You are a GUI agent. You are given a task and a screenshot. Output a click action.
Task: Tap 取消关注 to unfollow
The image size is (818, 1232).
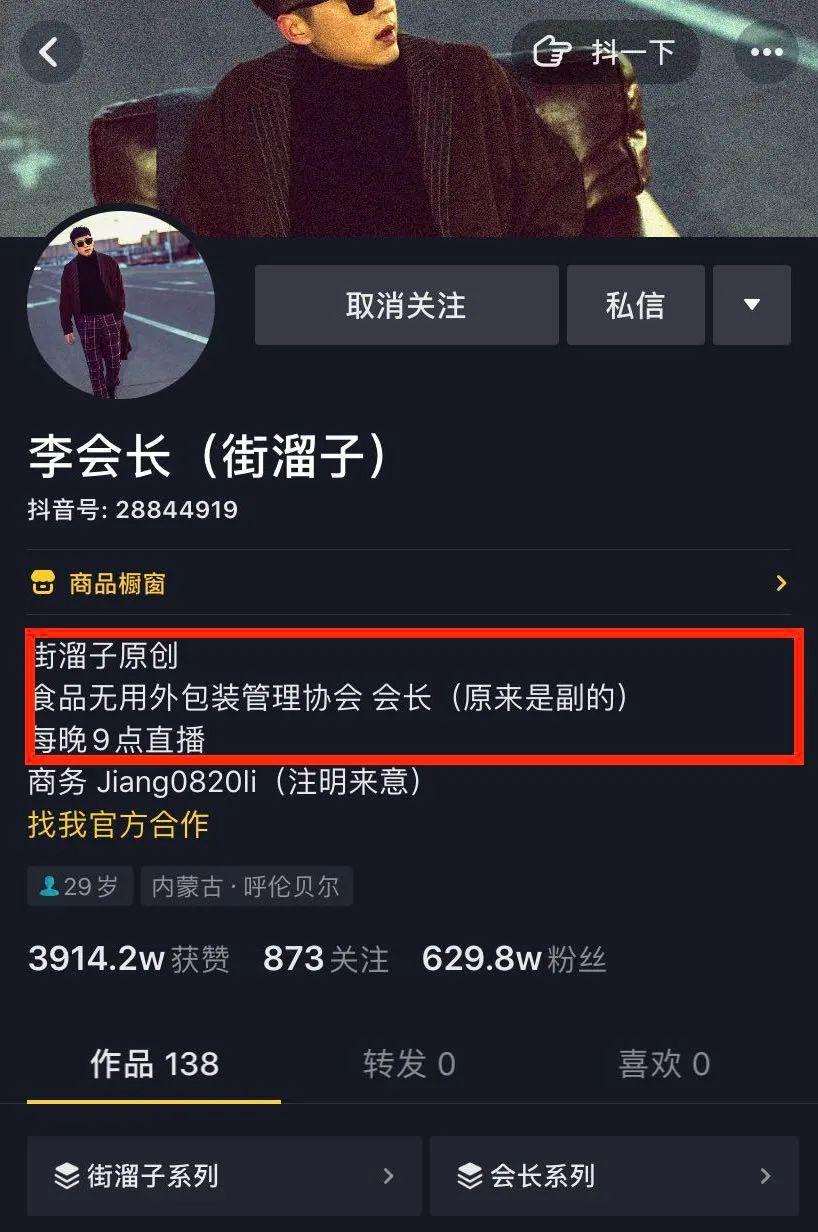[406, 305]
